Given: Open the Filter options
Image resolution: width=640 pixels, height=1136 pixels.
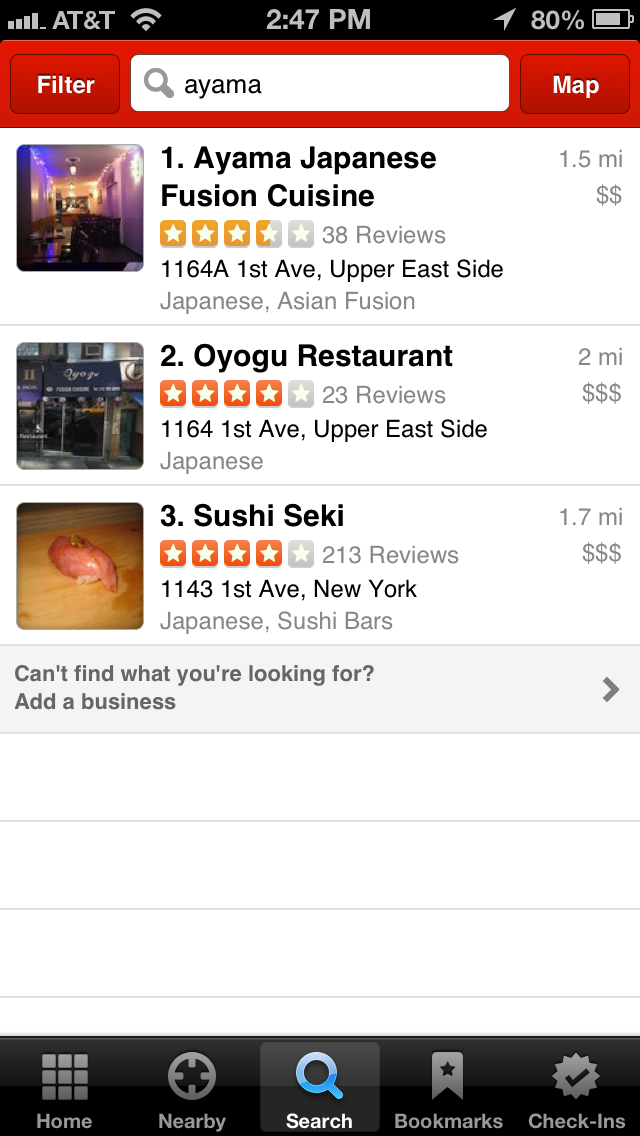Looking at the screenshot, I should tap(65, 85).
